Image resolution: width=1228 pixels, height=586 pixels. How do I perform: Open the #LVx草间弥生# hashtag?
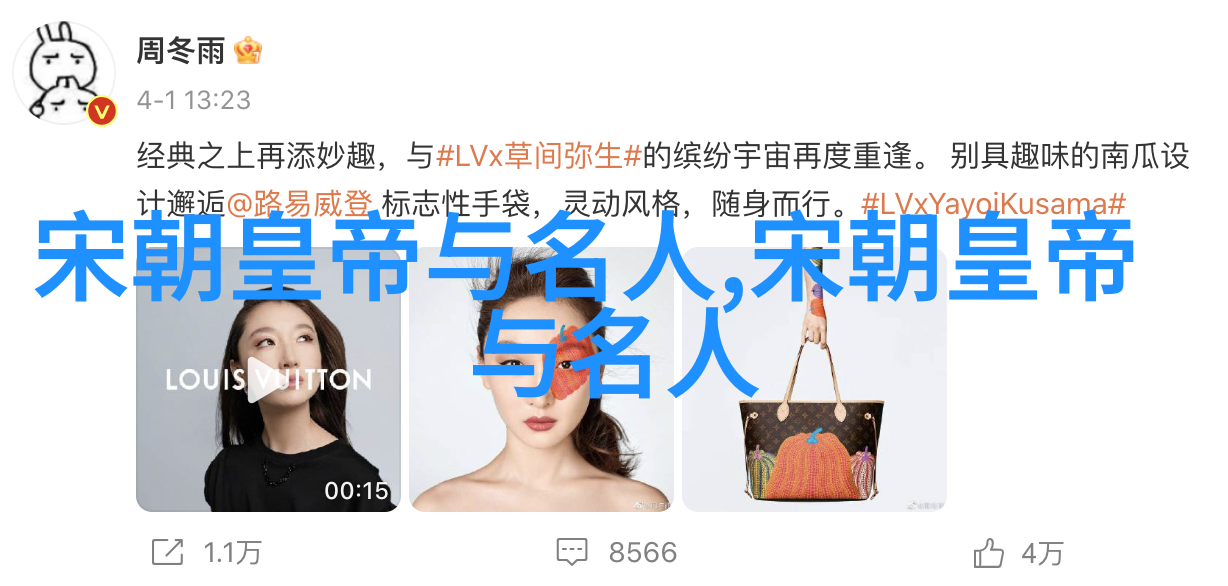coord(538,155)
